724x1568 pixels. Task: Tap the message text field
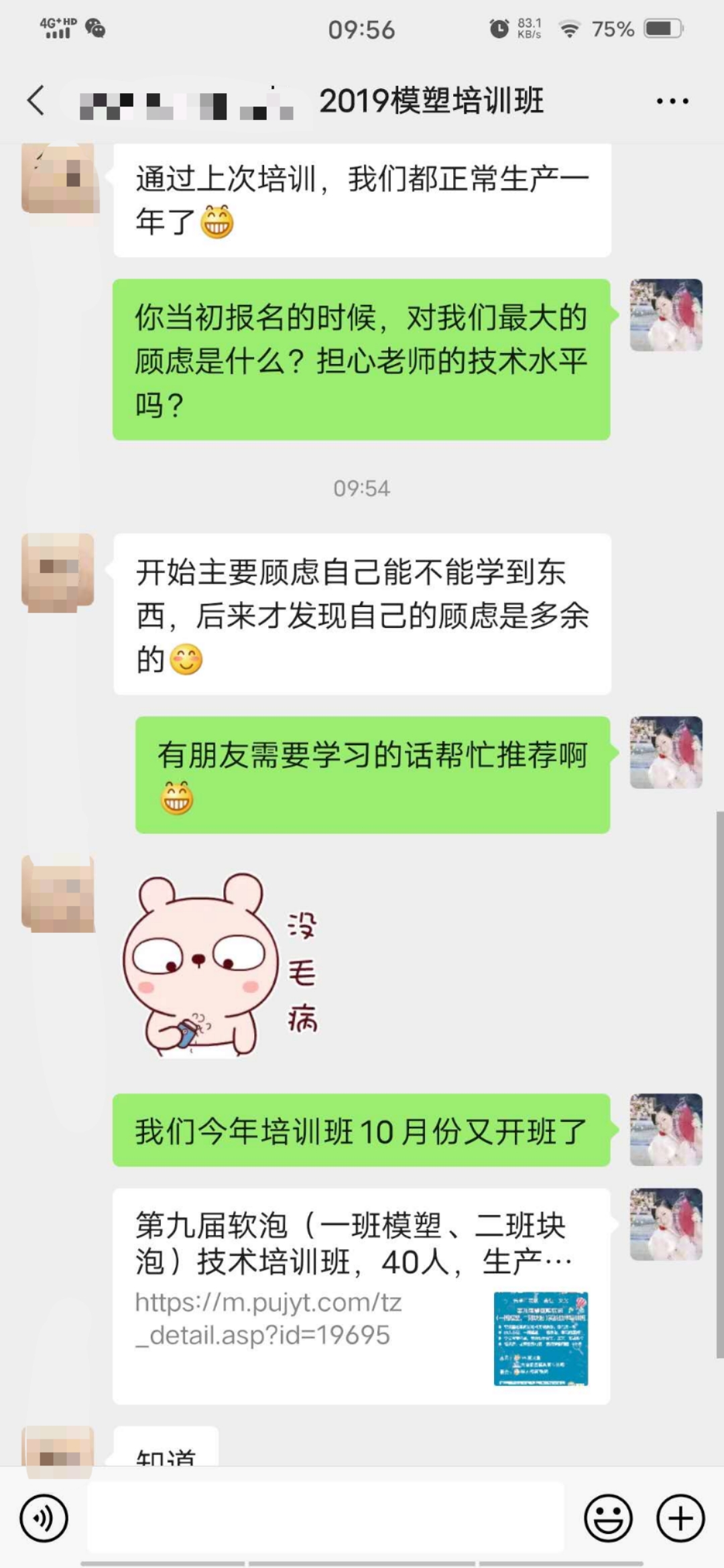point(326,1518)
